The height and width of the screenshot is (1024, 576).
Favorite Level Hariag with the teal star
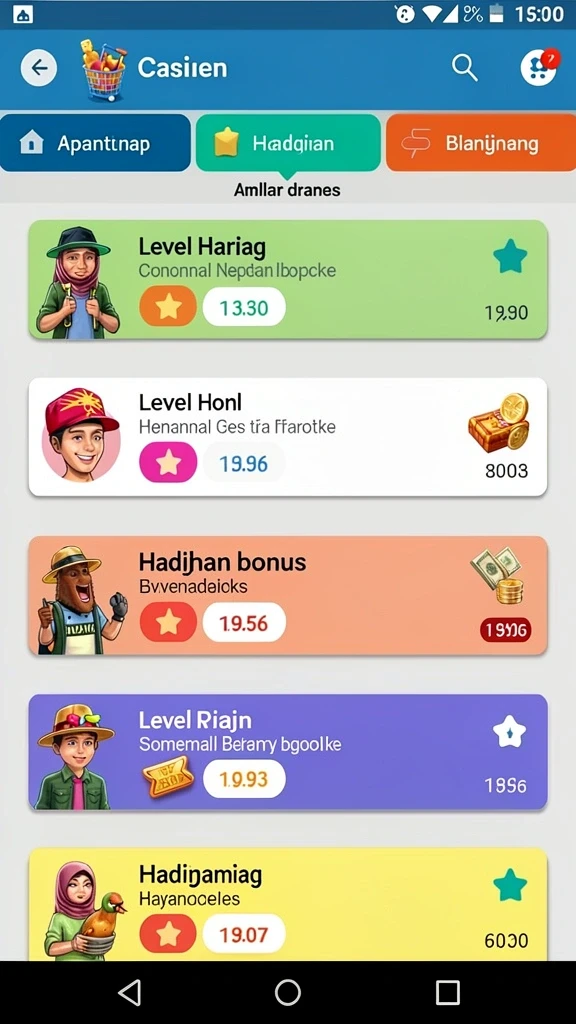tap(510, 257)
